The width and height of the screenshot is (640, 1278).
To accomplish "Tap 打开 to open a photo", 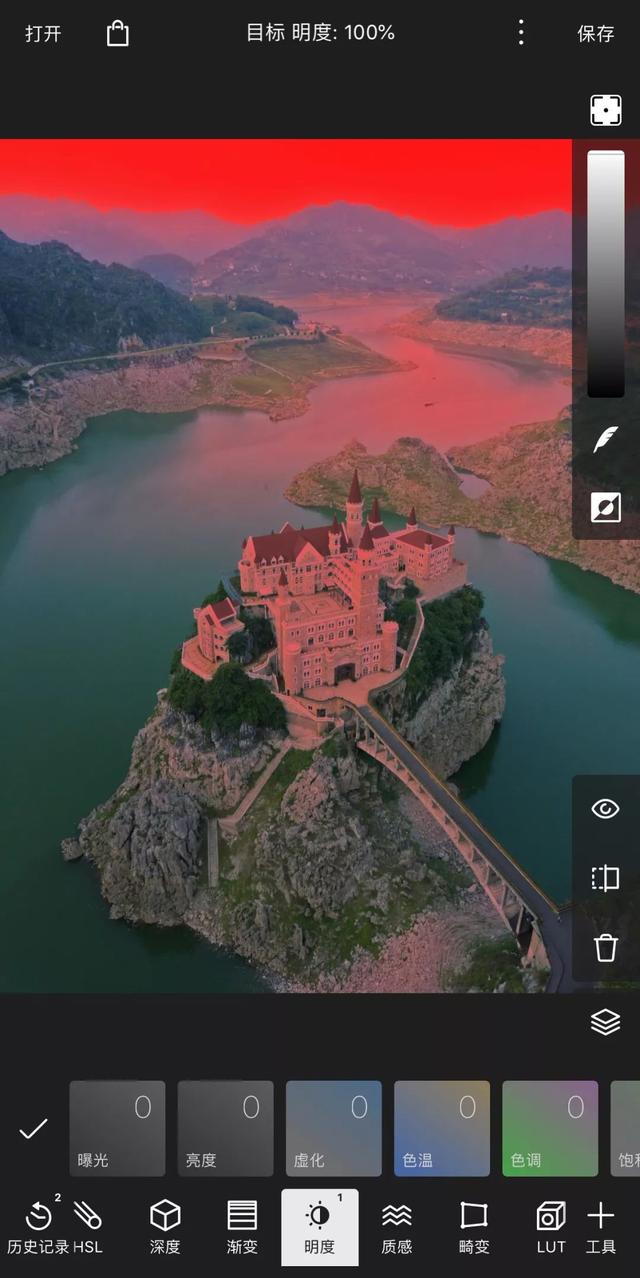I will click(43, 33).
